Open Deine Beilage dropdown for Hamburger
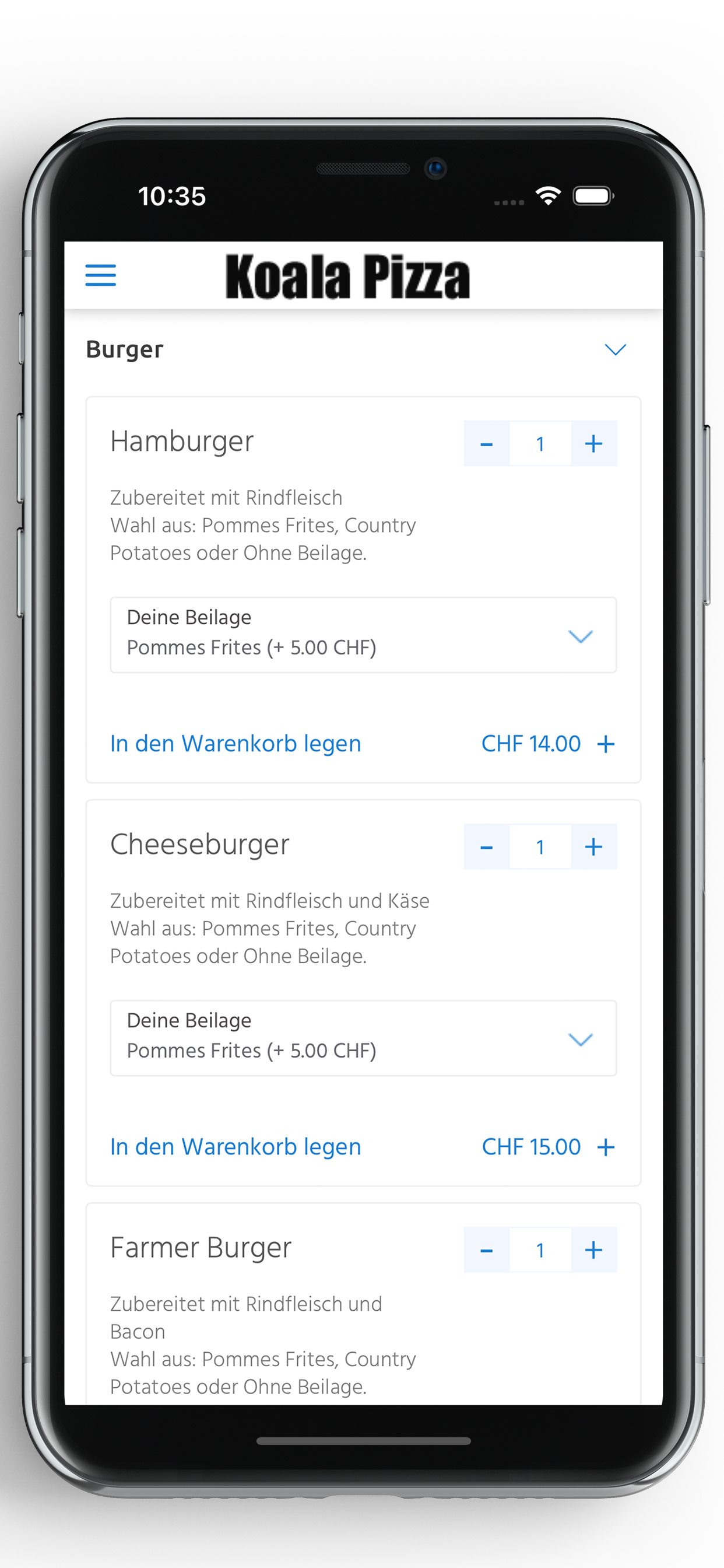The width and height of the screenshot is (724, 1568). (x=363, y=635)
